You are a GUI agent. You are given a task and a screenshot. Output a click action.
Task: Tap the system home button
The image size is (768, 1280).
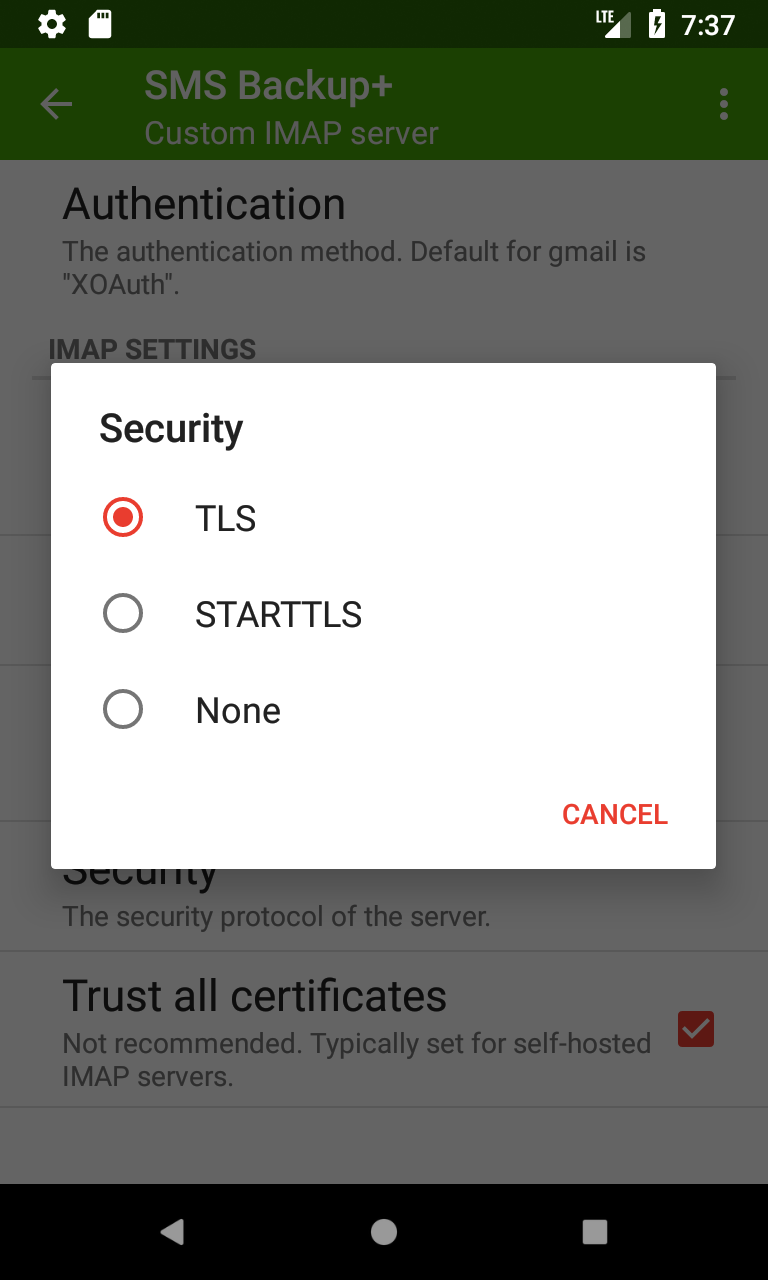click(384, 1232)
